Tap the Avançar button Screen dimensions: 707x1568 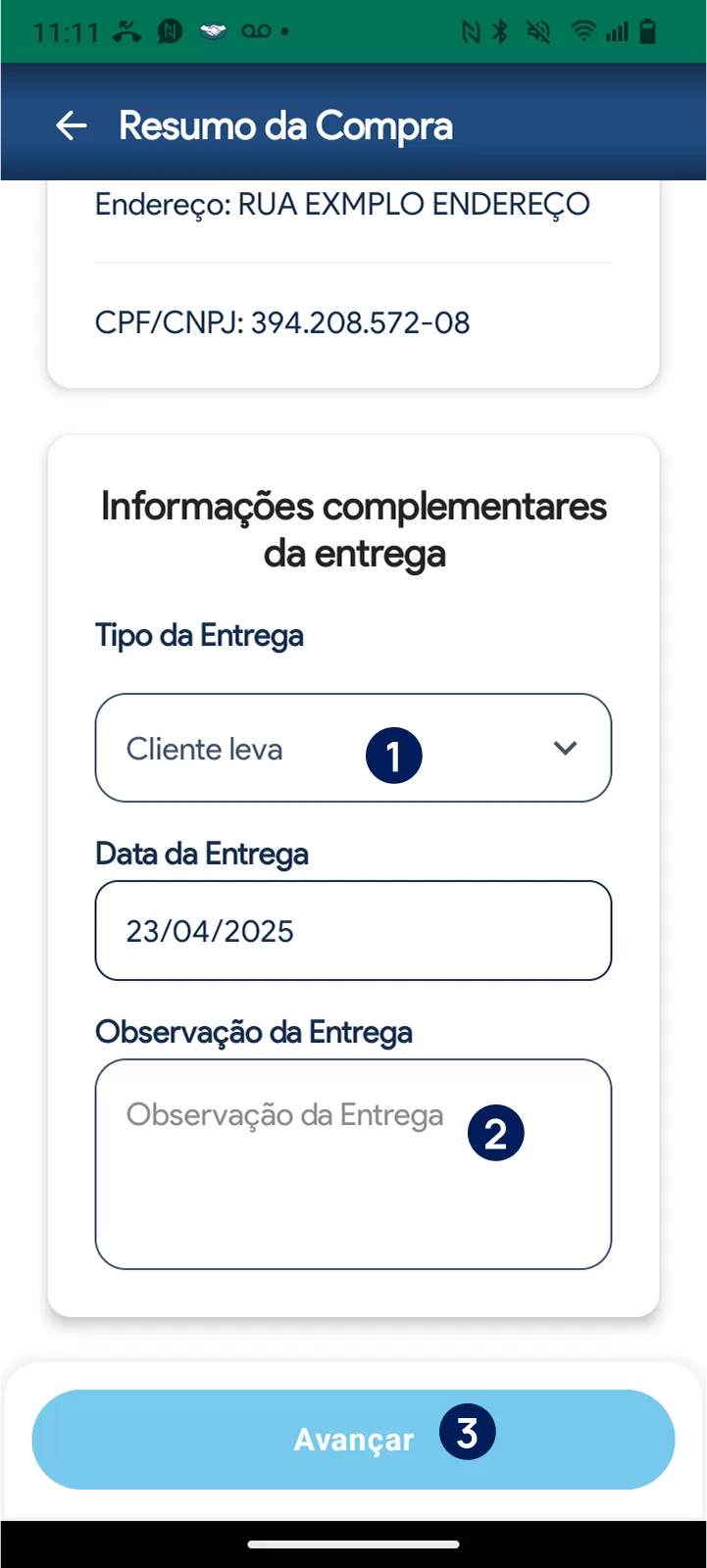click(353, 1440)
